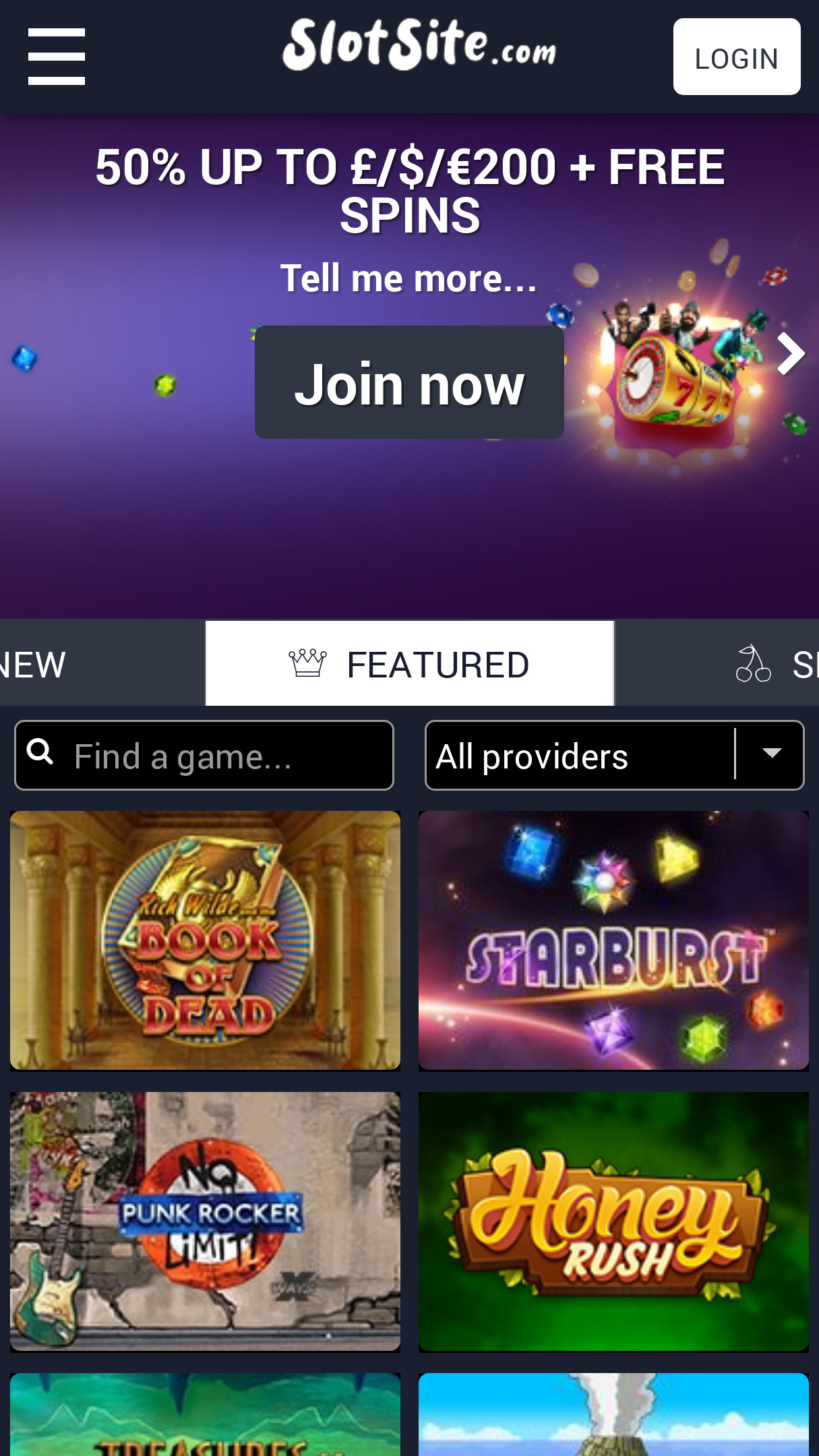
Task: Open the Book of Dead game
Action: pos(205,940)
